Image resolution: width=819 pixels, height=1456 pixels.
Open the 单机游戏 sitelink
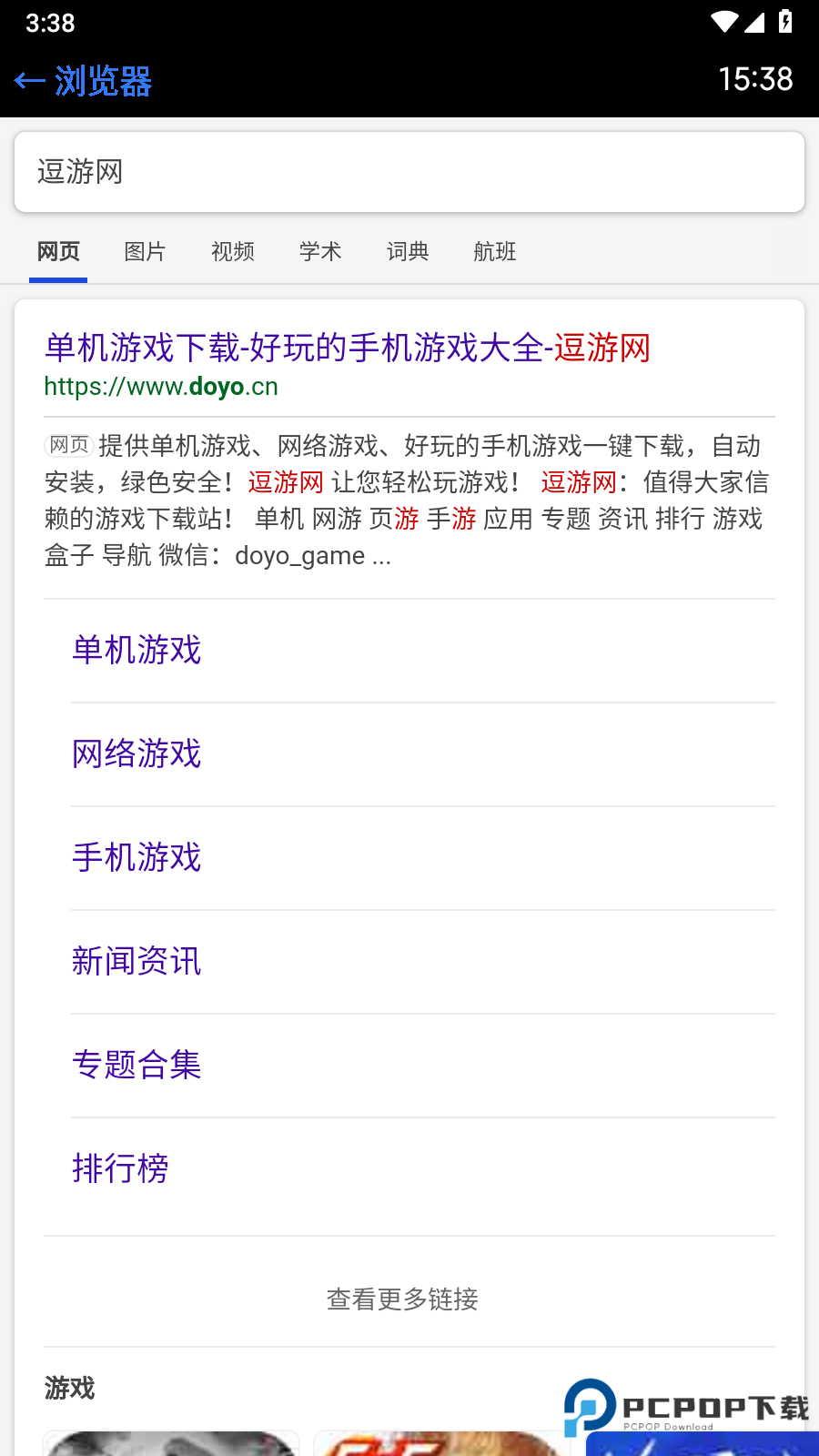pos(136,651)
